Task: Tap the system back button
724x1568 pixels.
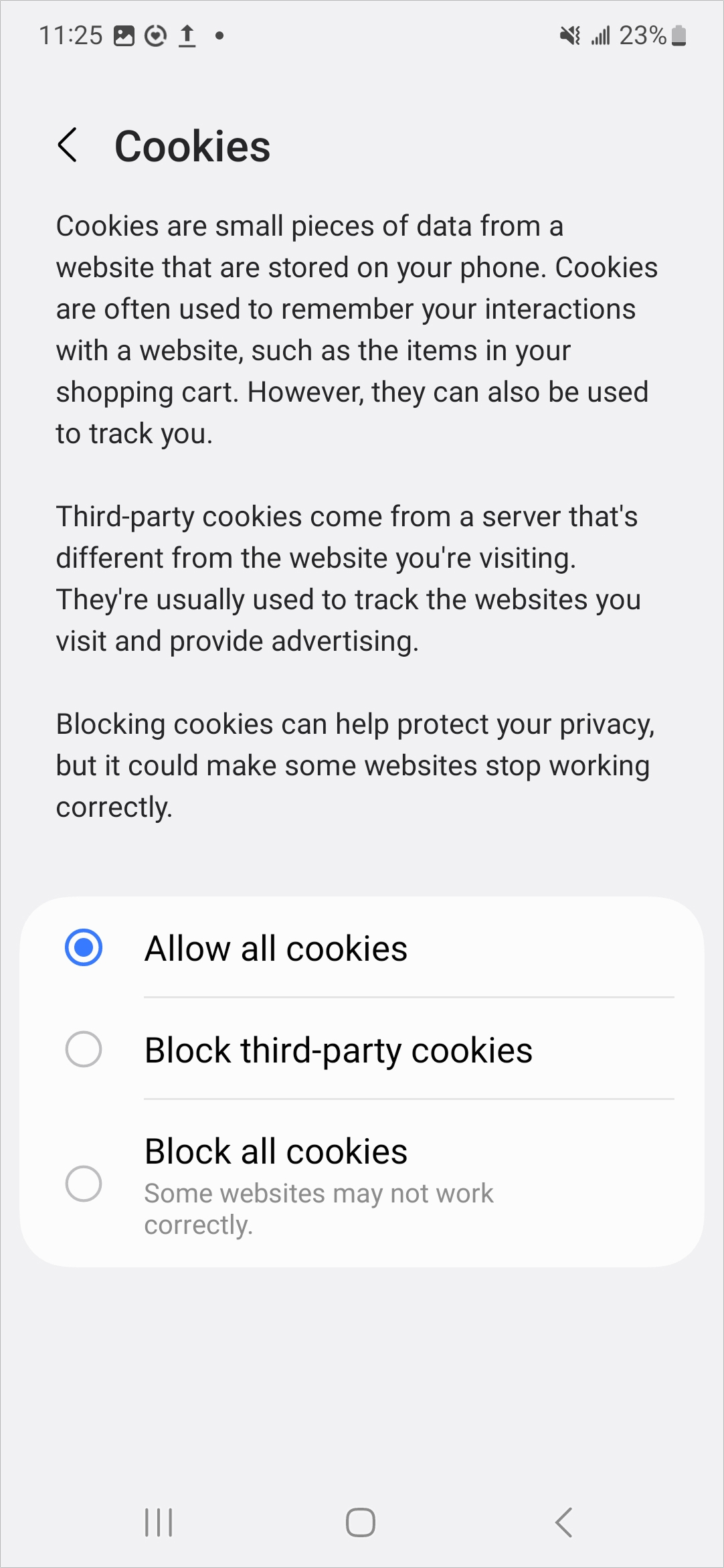Action: [564, 1522]
